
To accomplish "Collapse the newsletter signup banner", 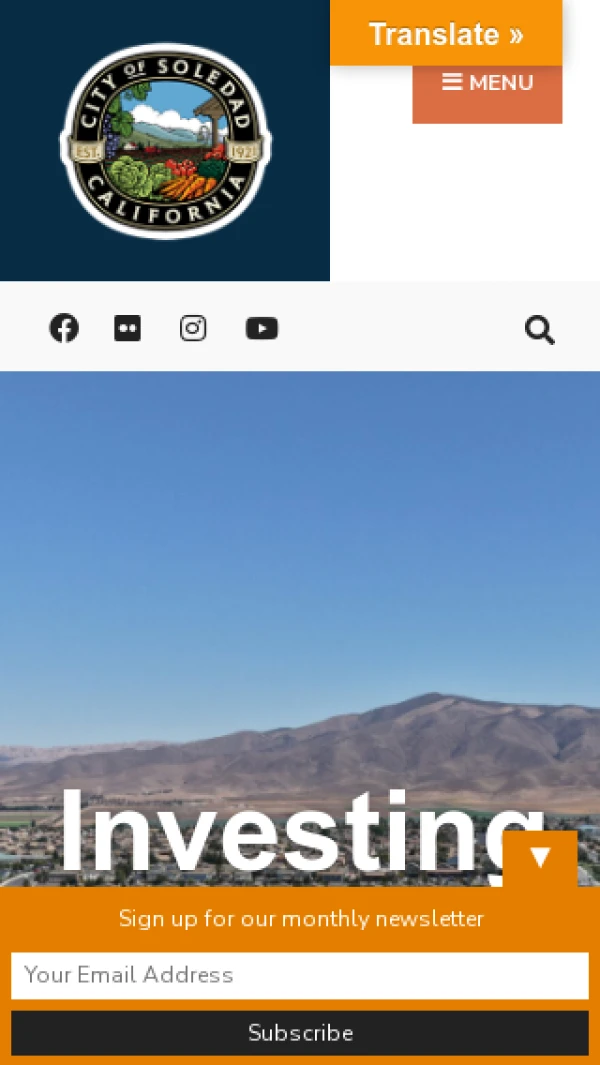I will pyautogui.click(x=540, y=858).
